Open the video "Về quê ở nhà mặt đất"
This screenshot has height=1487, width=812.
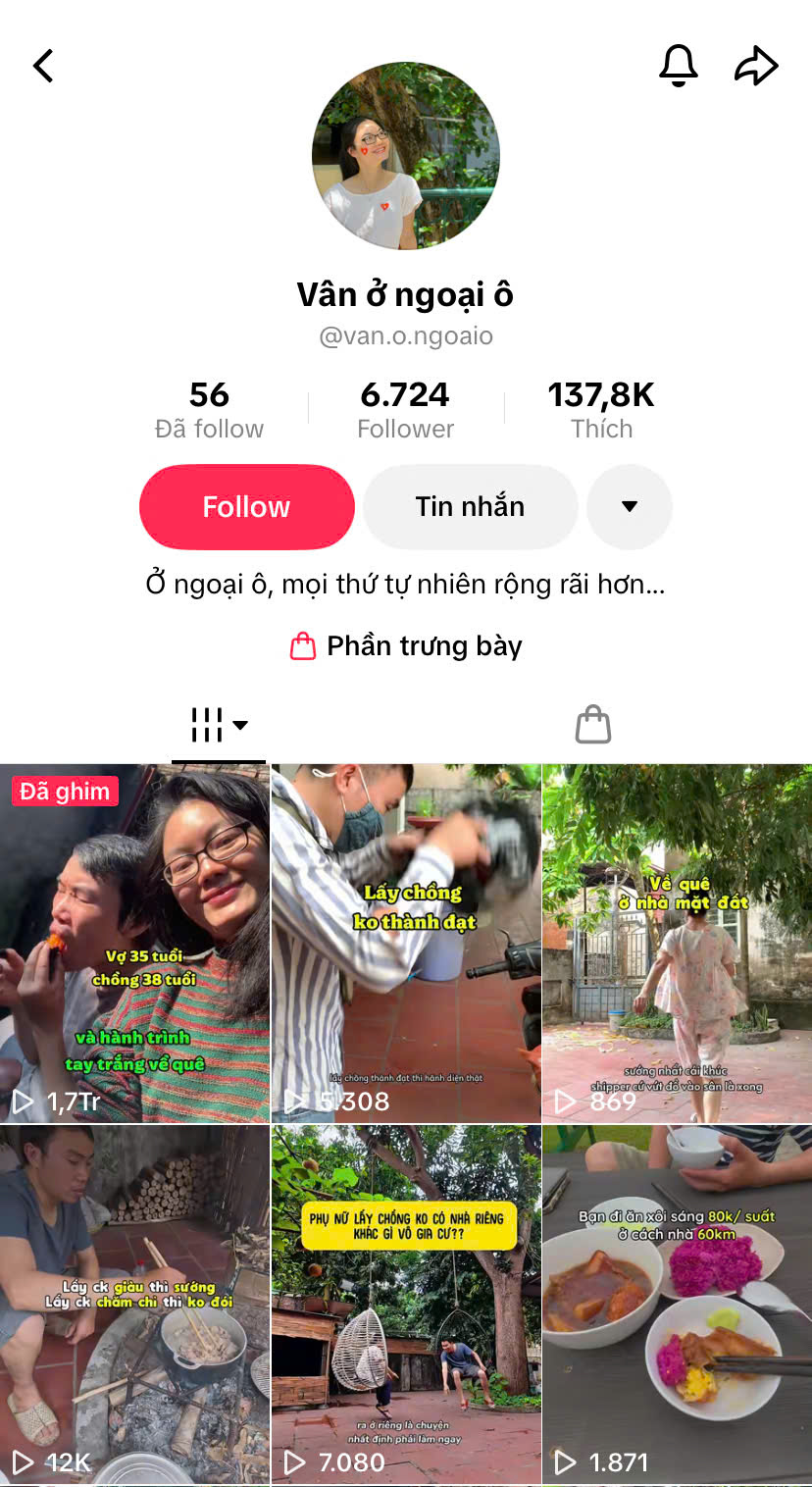pos(678,944)
